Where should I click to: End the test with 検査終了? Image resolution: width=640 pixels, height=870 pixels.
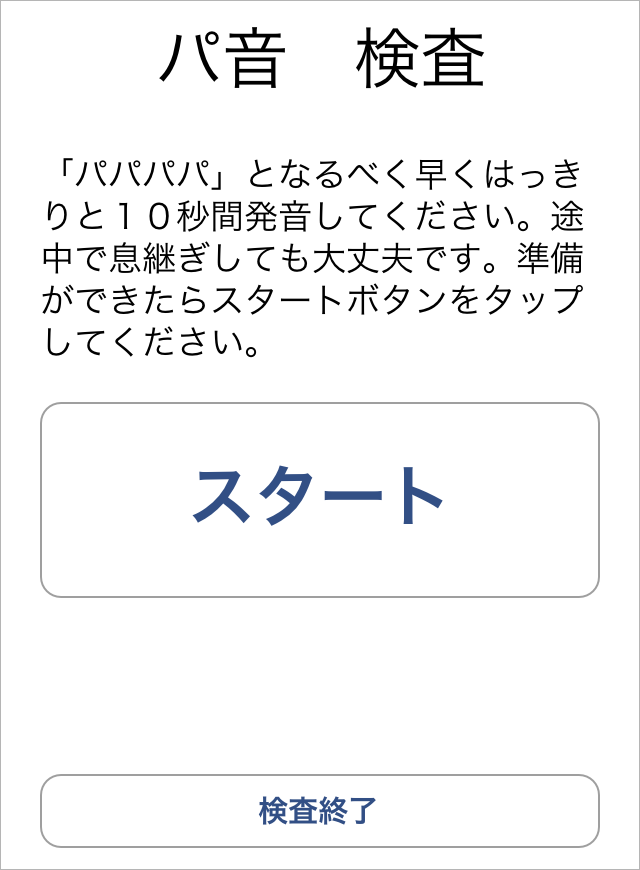319,810
